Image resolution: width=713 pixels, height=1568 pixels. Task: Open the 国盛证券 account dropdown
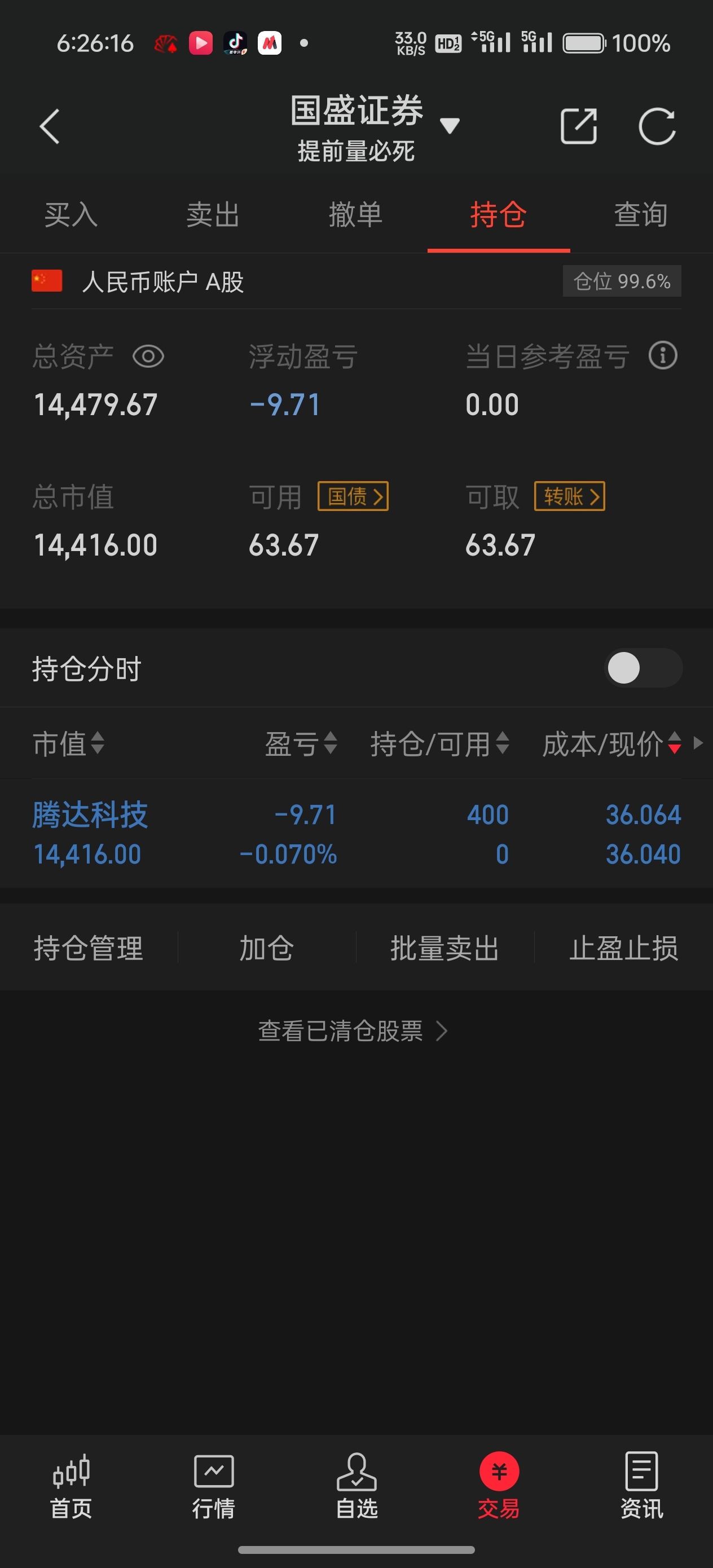[x=450, y=126]
